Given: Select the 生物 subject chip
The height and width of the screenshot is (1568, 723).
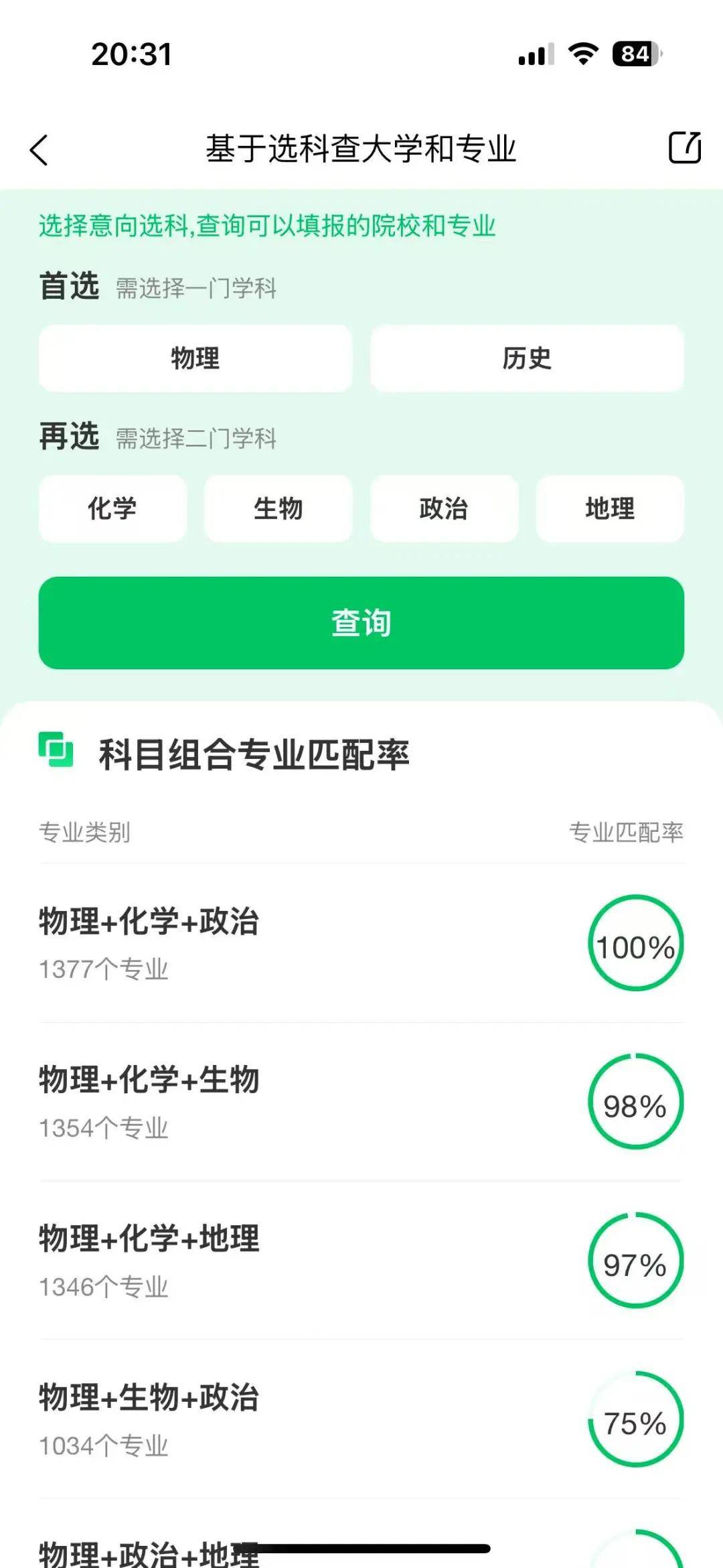Looking at the screenshot, I should click(x=278, y=508).
